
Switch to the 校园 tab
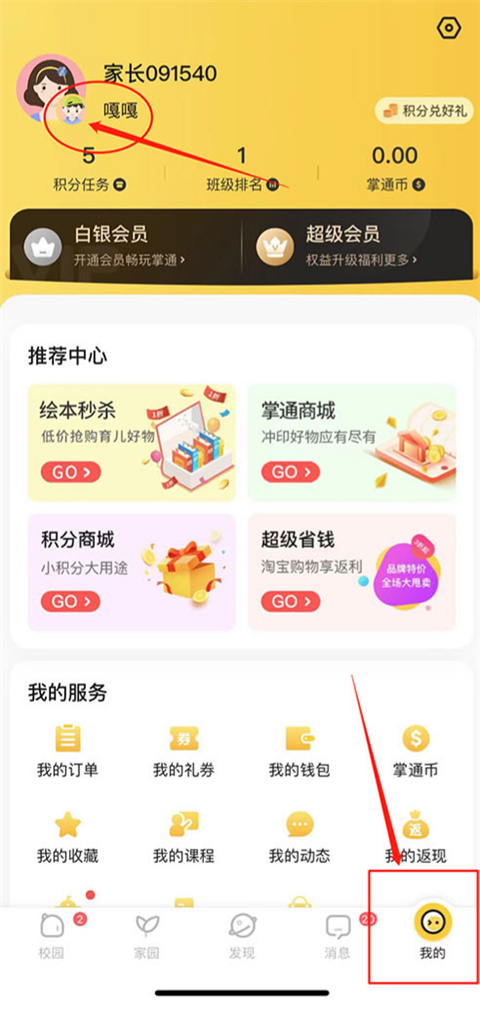pos(52,936)
